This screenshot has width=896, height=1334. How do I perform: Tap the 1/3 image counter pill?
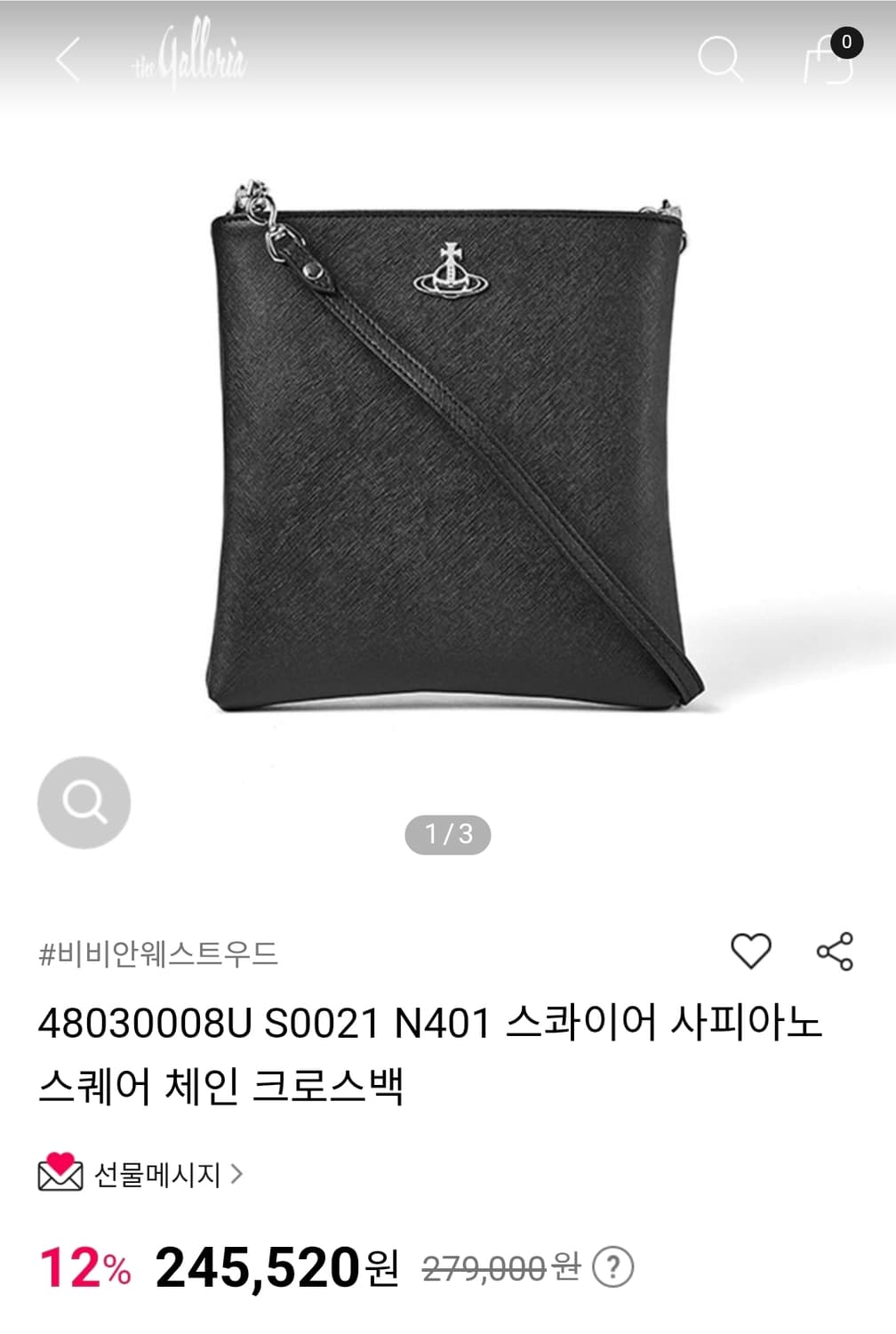(448, 833)
